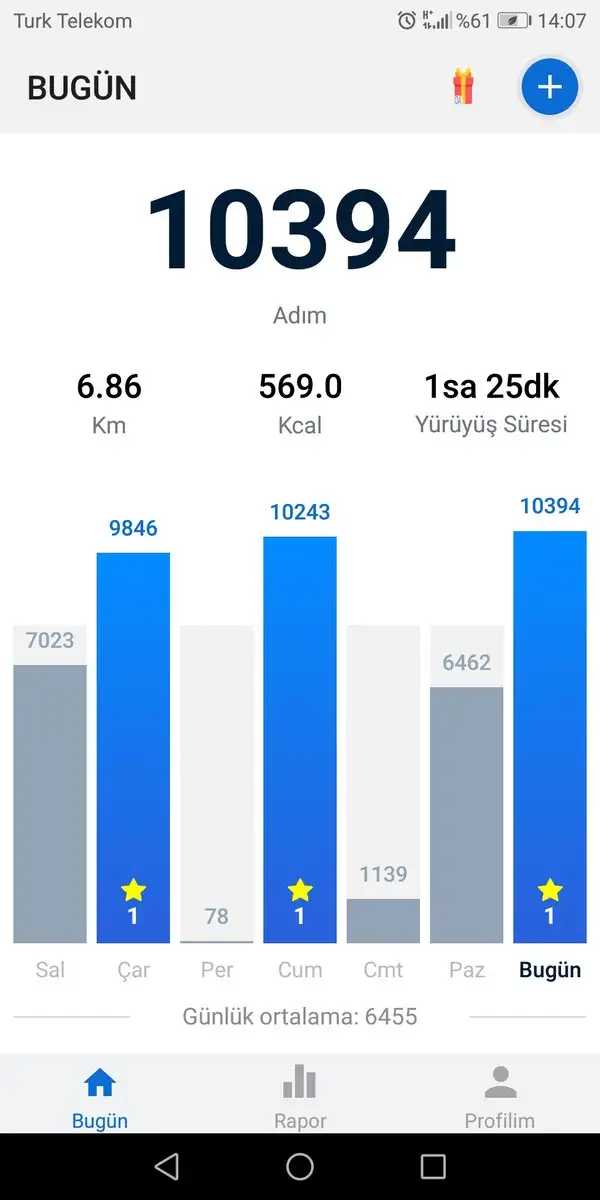Tap the blue plus button
The width and height of the screenshot is (600, 1200).
[x=549, y=87]
